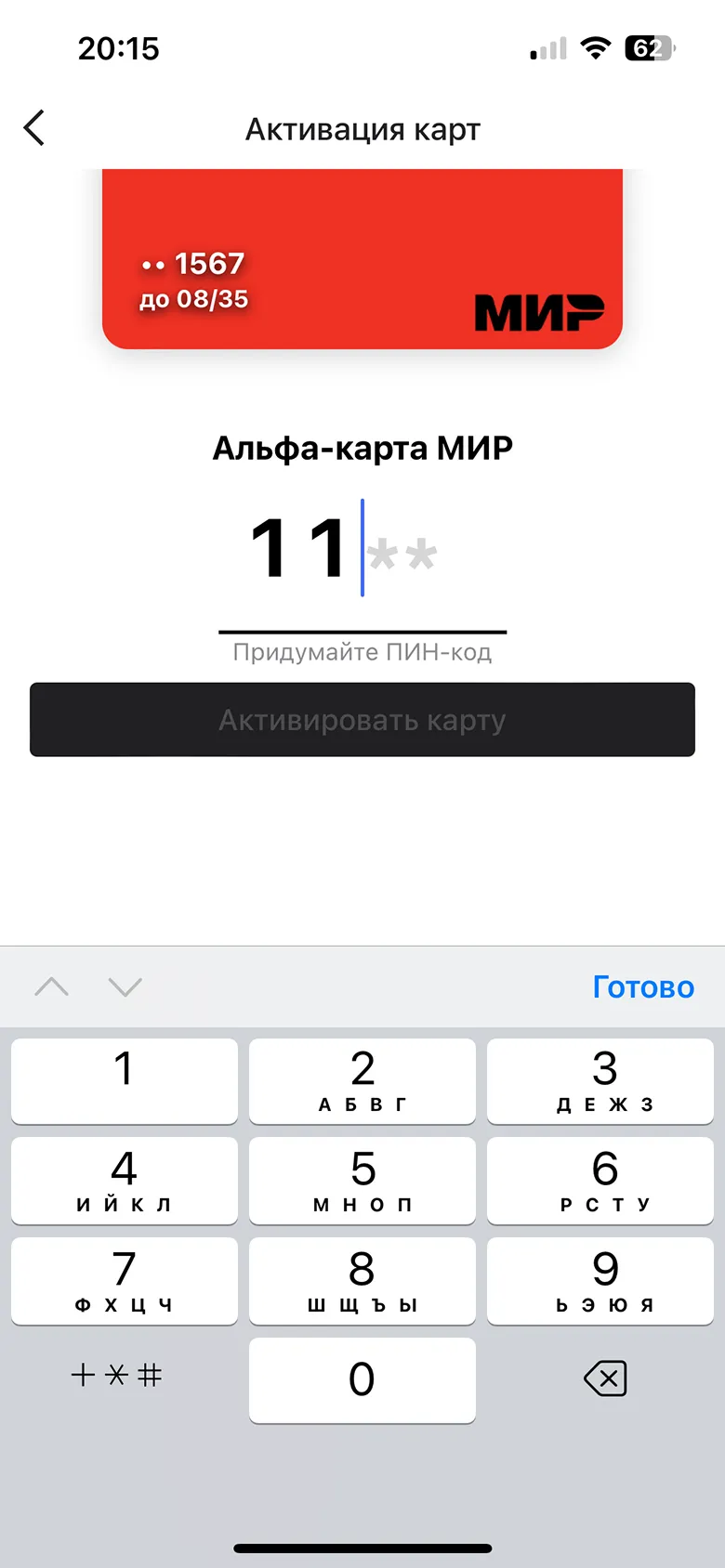The width and height of the screenshot is (725, 1568).
Task: Tap the 9 key
Action: [x=600, y=1280]
